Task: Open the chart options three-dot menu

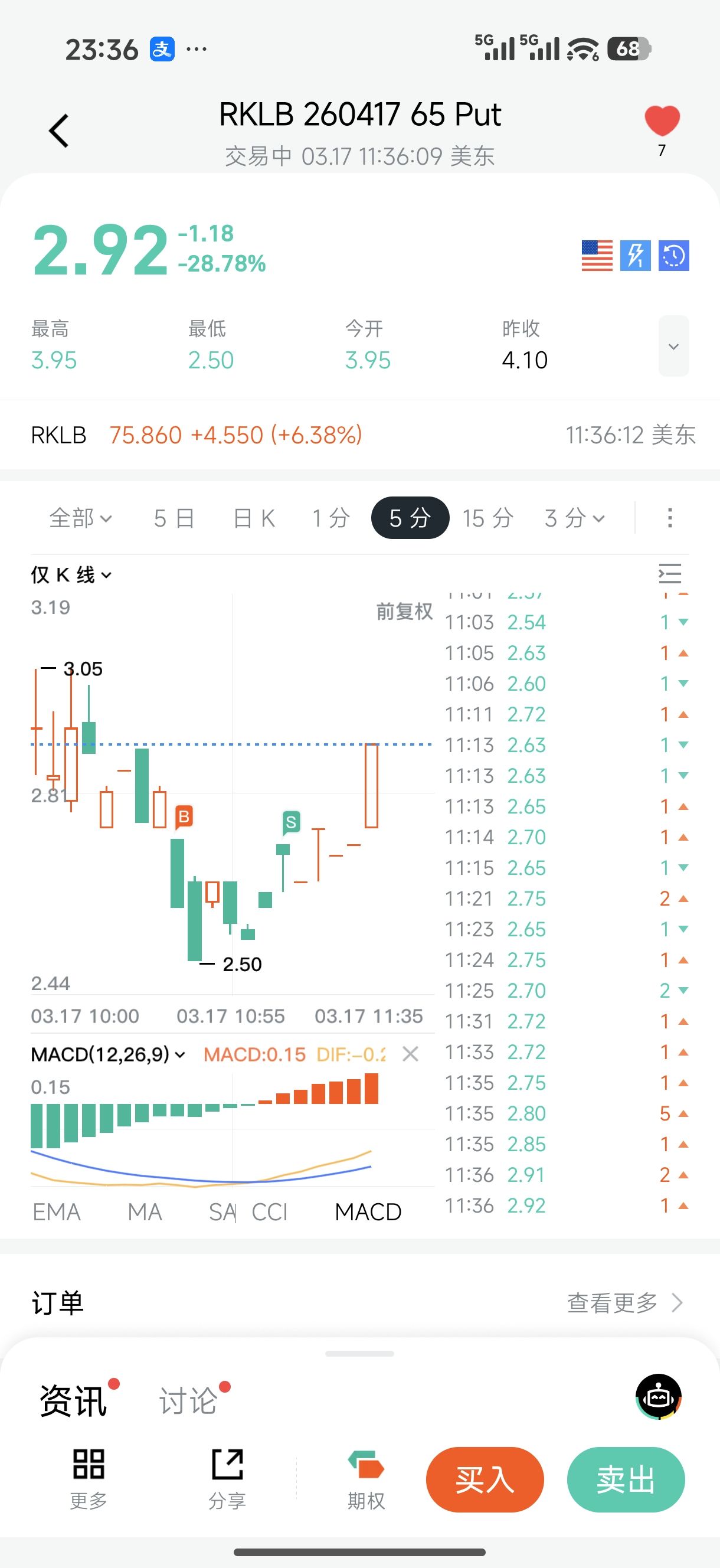Action: pyautogui.click(x=669, y=518)
